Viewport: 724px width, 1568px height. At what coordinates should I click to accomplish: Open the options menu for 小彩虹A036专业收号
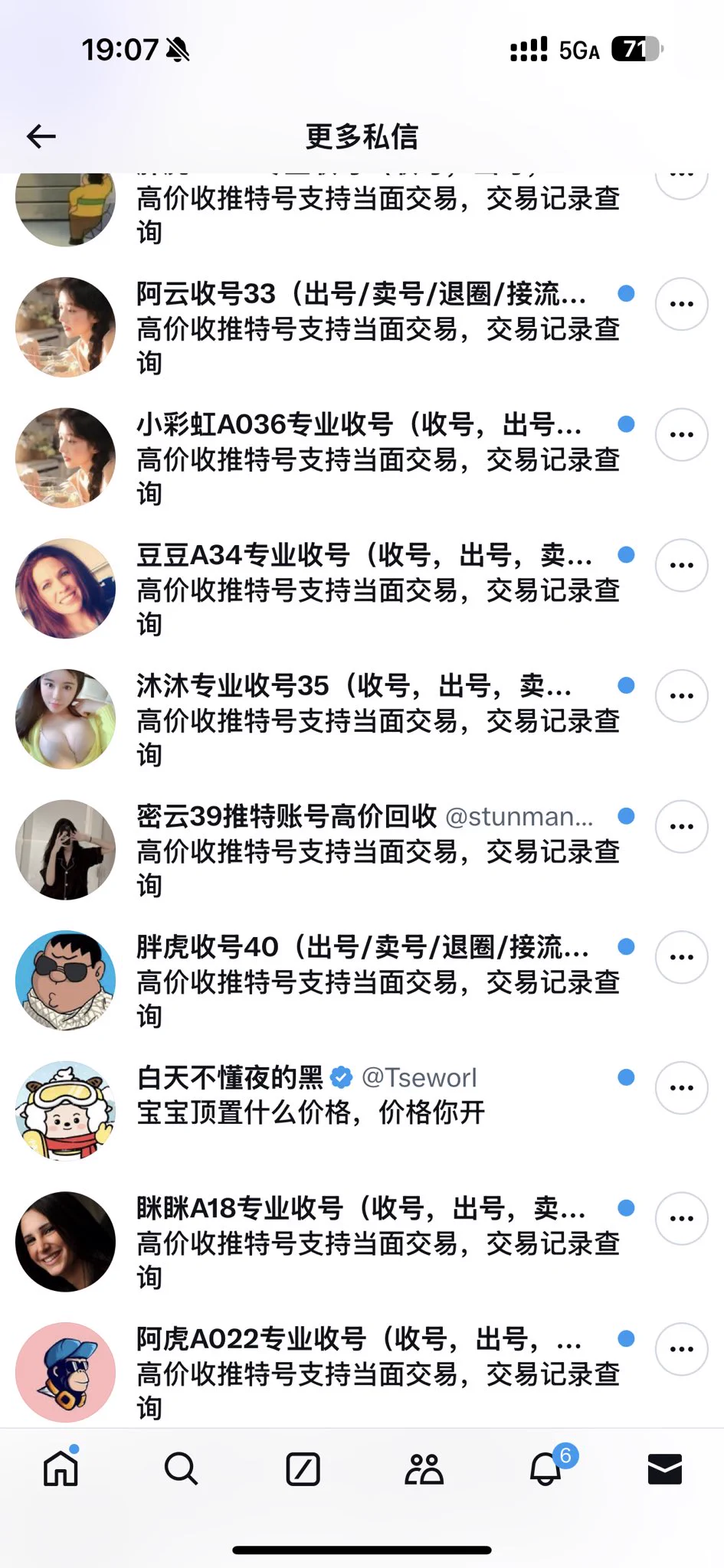680,435
